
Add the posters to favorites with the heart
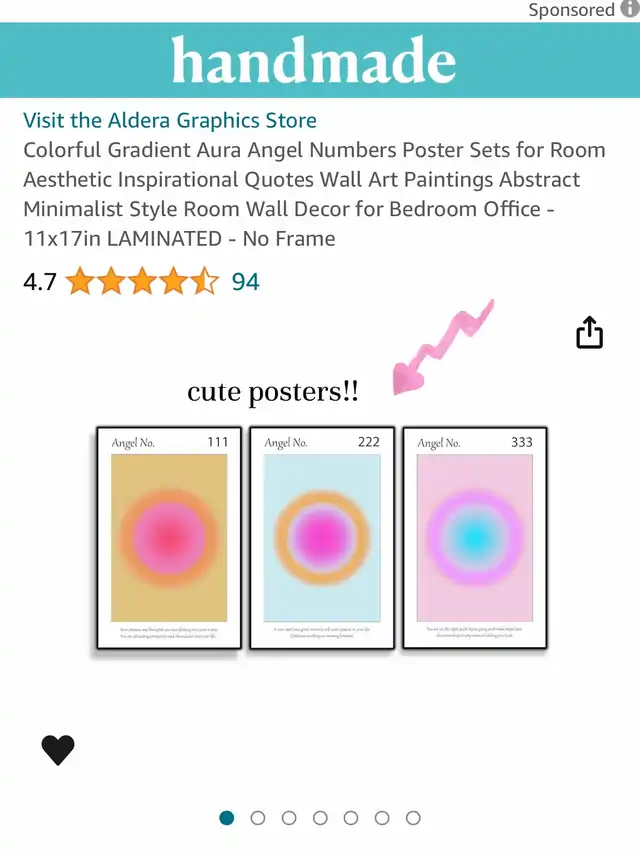(58, 749)
